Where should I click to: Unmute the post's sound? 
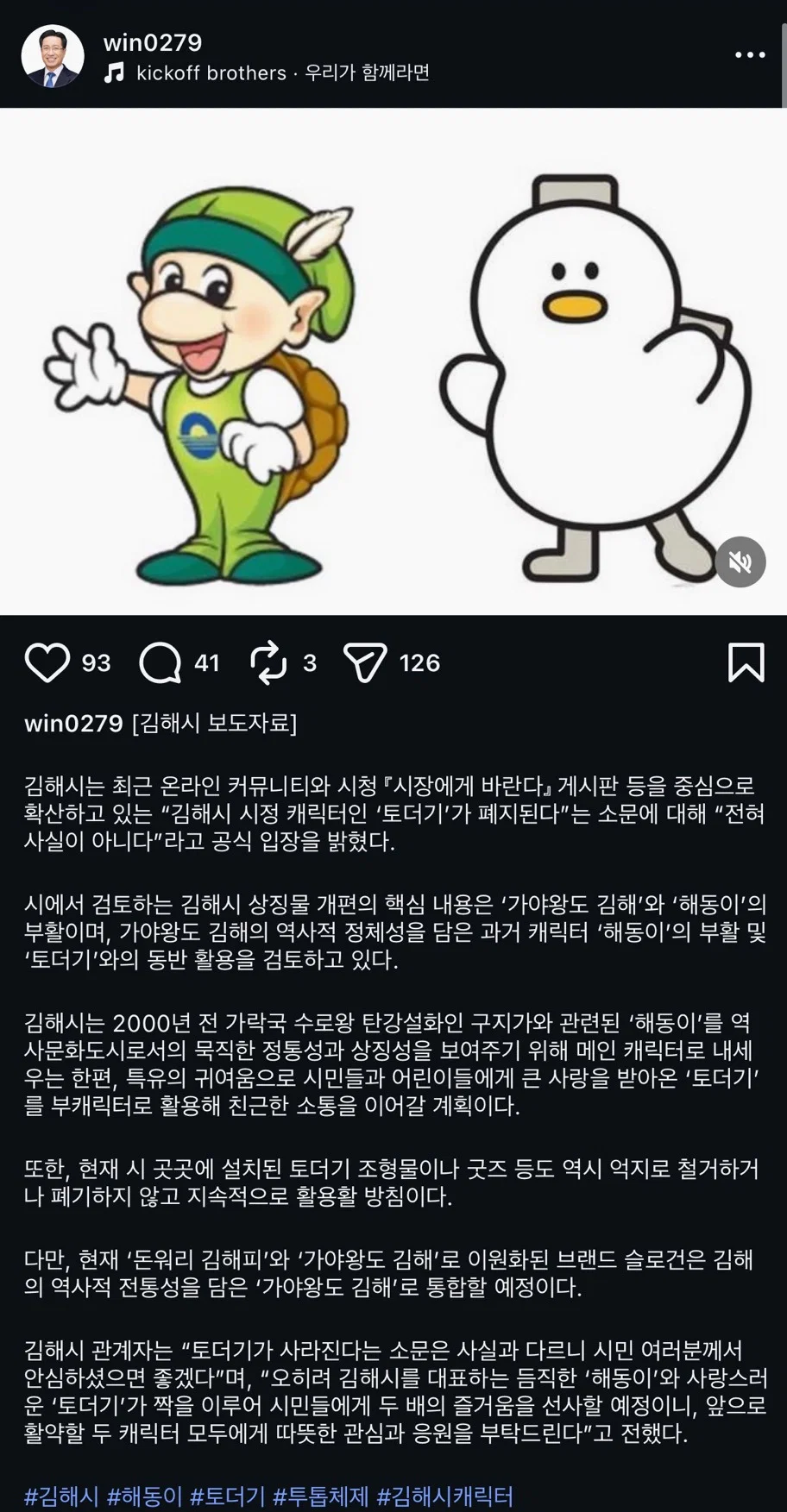pyautogui.click(x=740, y=562)
